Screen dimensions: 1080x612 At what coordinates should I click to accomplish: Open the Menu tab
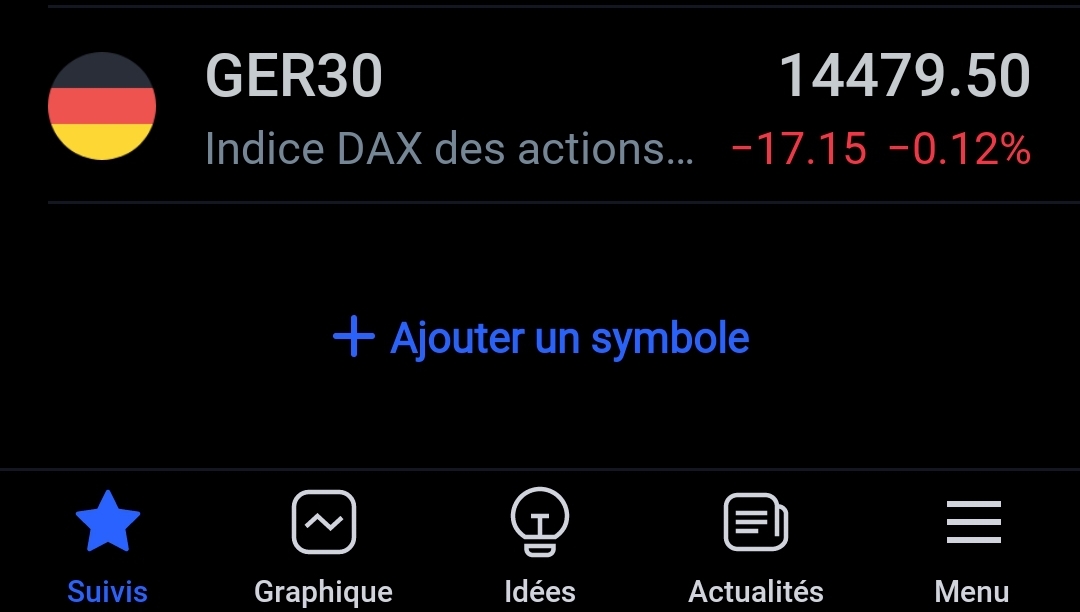[x=972, y=545]
